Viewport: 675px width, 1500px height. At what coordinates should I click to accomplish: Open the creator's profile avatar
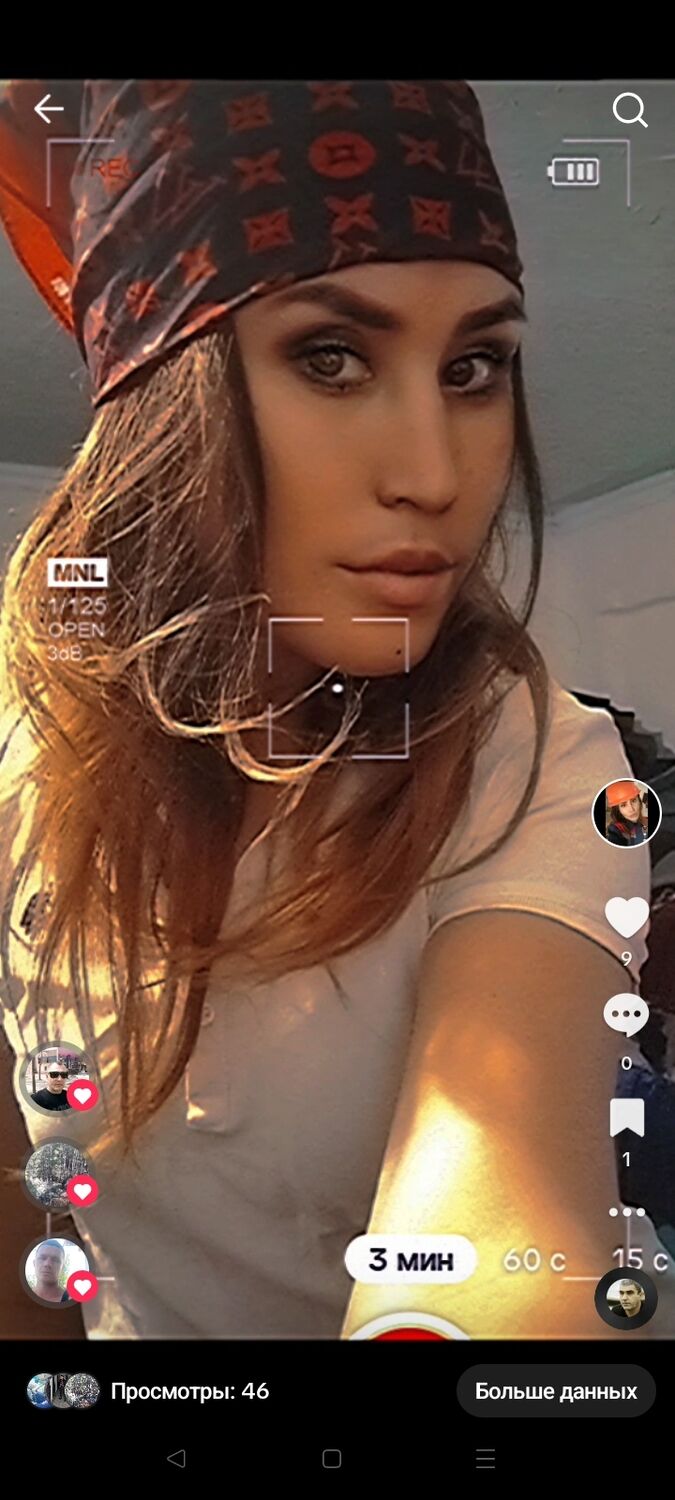point(627,813)
